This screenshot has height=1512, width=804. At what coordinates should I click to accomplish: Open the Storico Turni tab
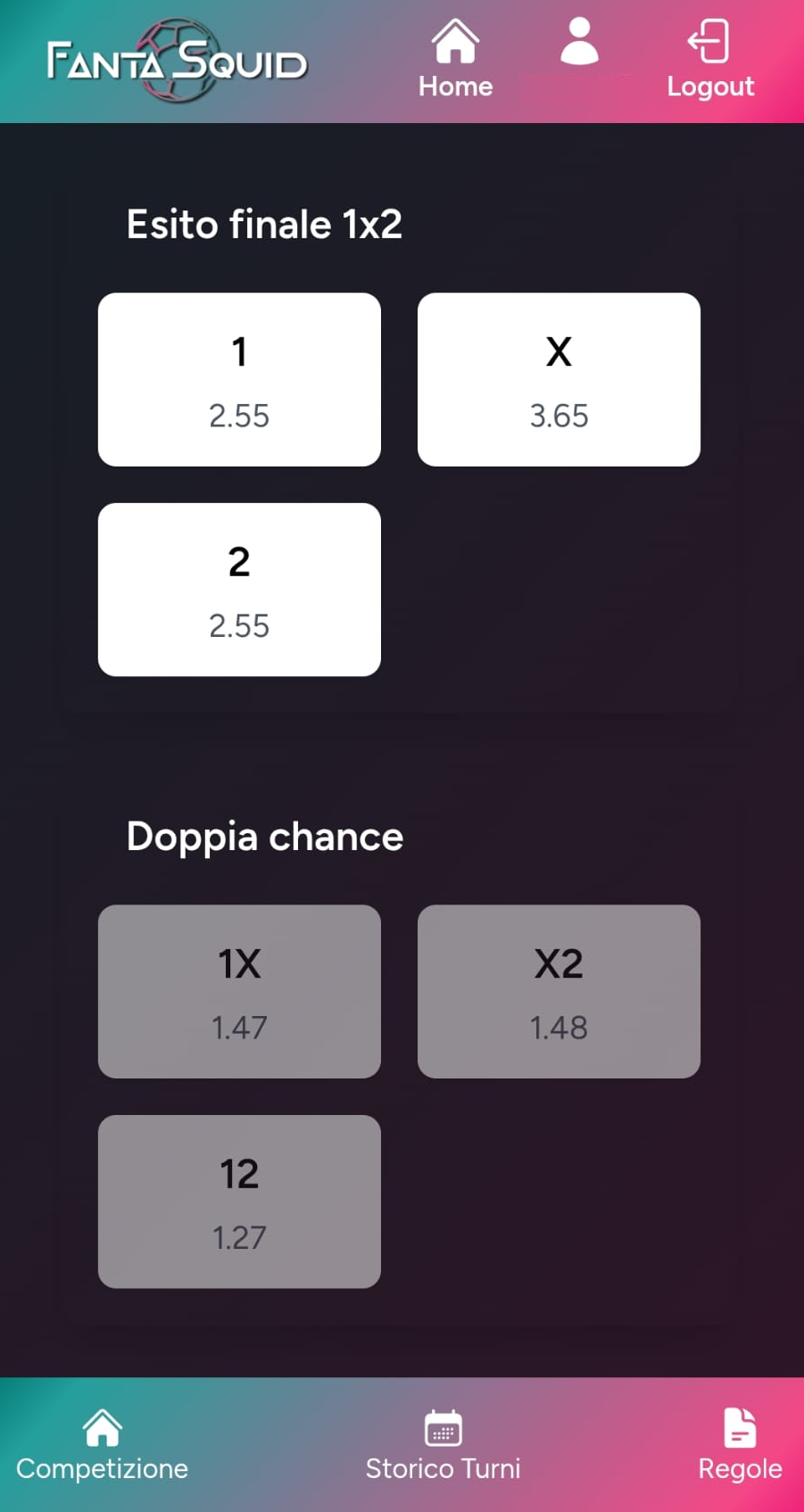coord(443,1446)
